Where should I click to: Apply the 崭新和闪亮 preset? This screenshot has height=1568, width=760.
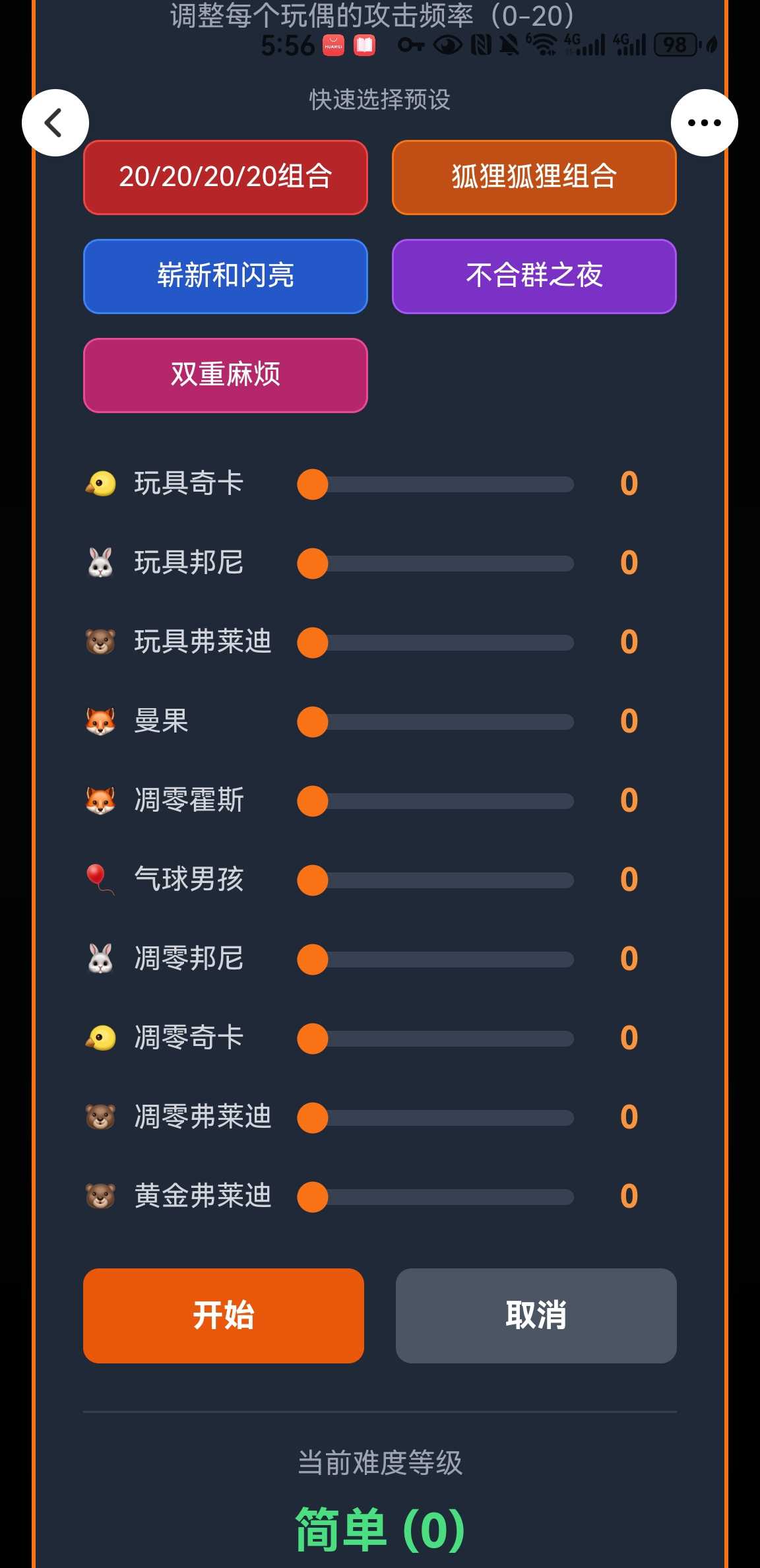coord(226,276)
